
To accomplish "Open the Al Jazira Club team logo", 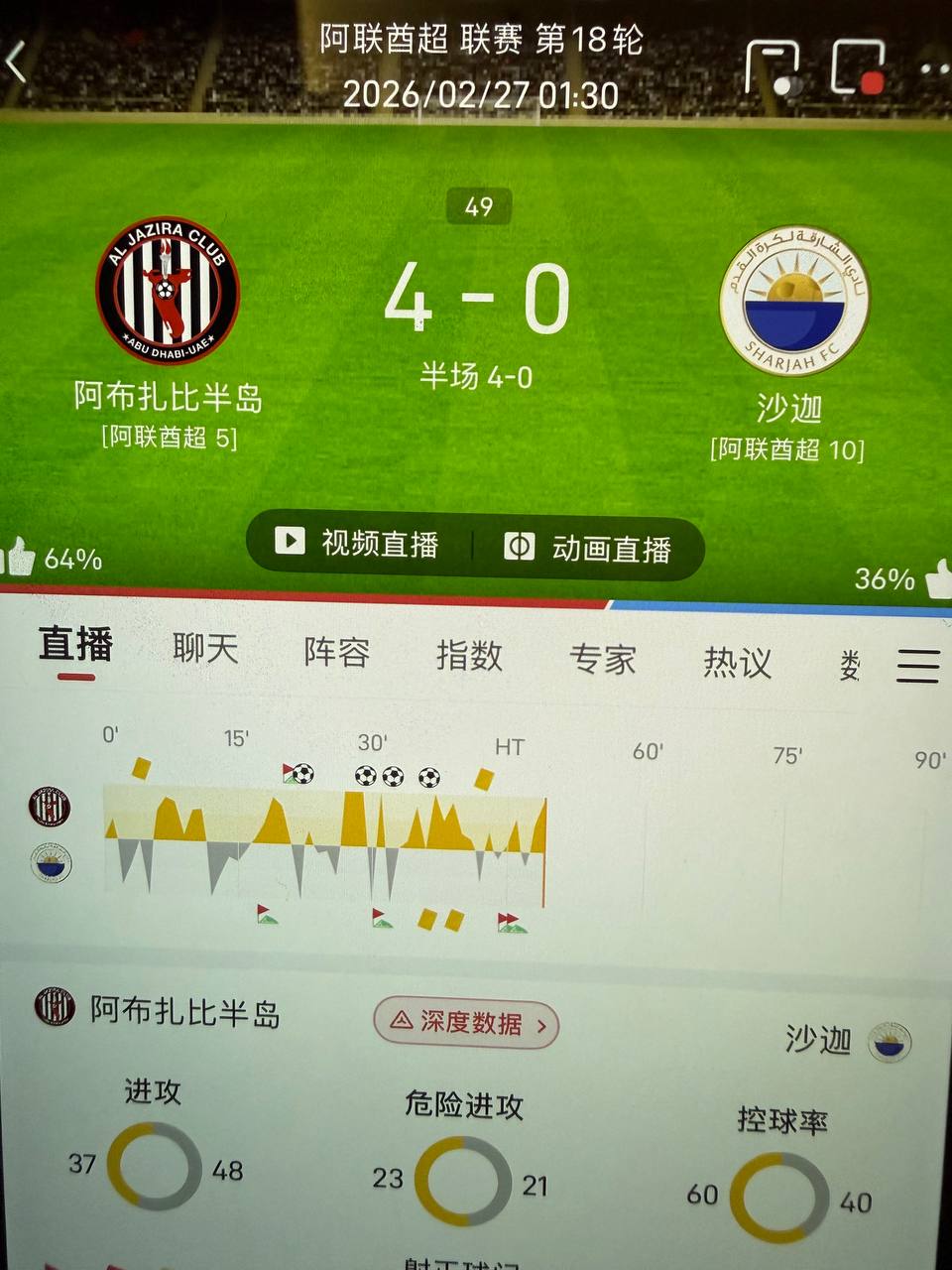I will (x=168, y=291).
